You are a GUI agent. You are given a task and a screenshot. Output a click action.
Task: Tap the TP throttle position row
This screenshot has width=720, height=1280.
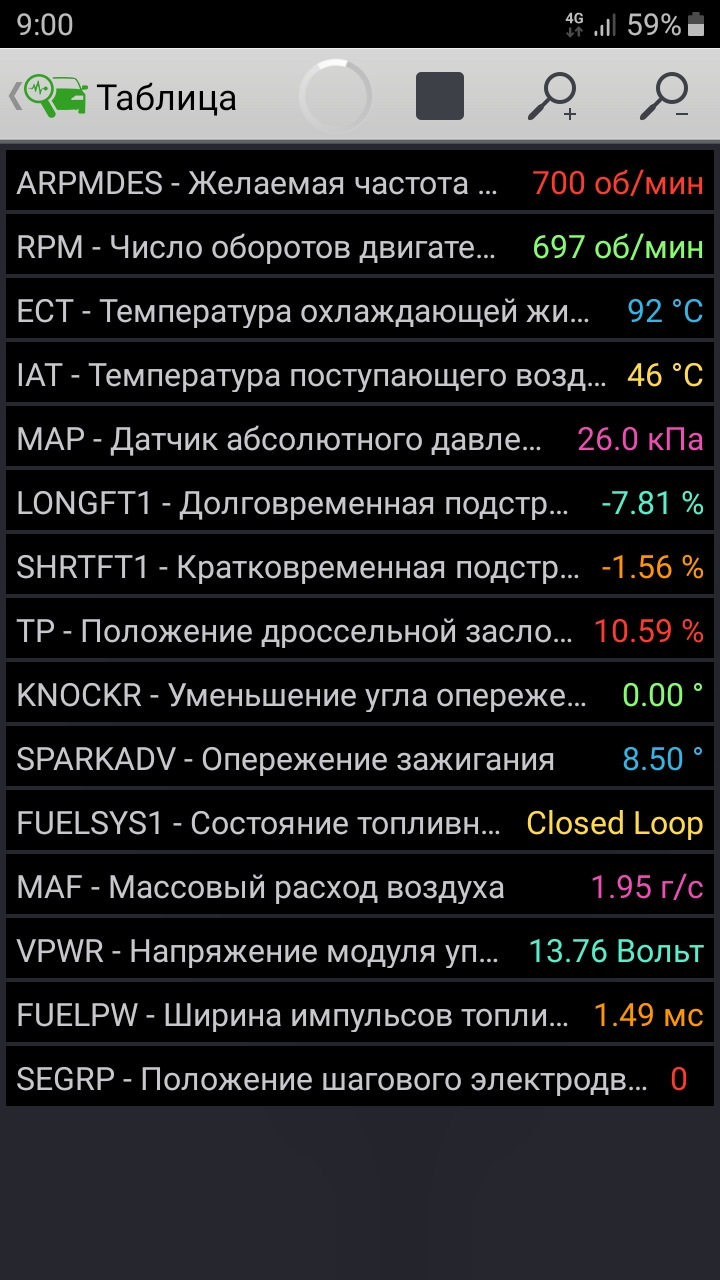tap(360, 632)
